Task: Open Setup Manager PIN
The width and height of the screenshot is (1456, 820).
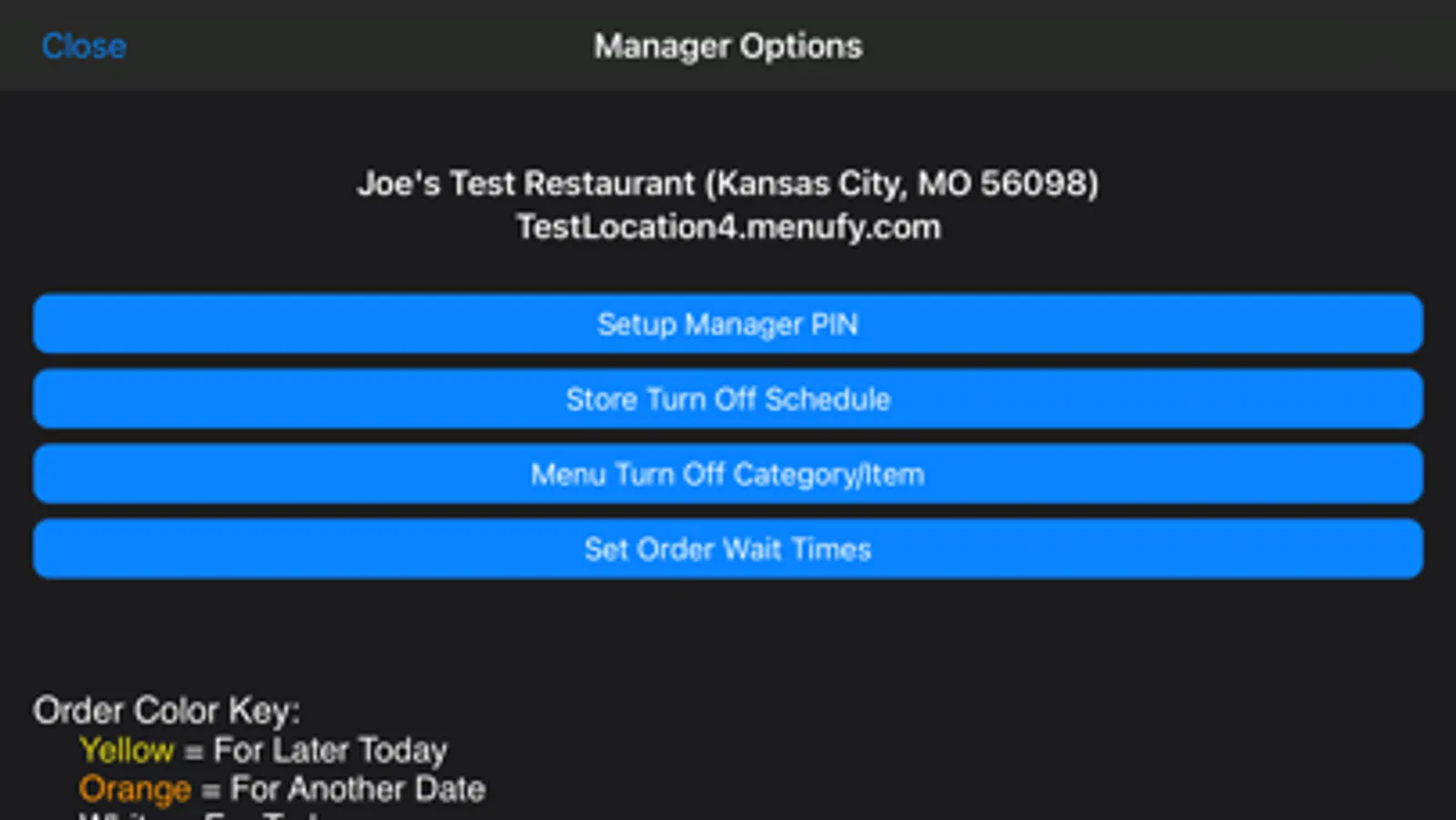Action: click(x=728, y=323)
